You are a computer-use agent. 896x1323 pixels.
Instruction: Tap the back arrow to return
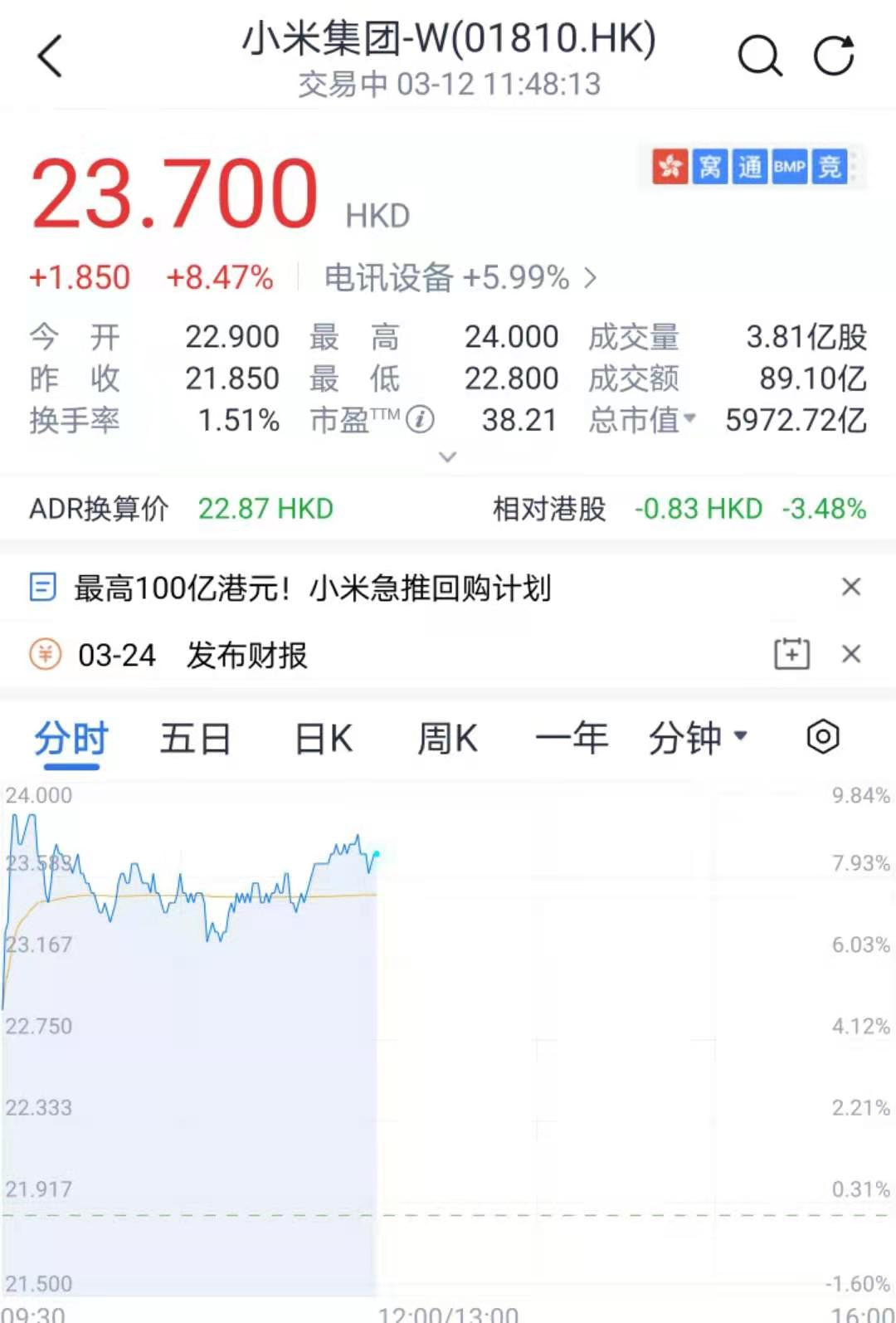[x=50, y=56]
